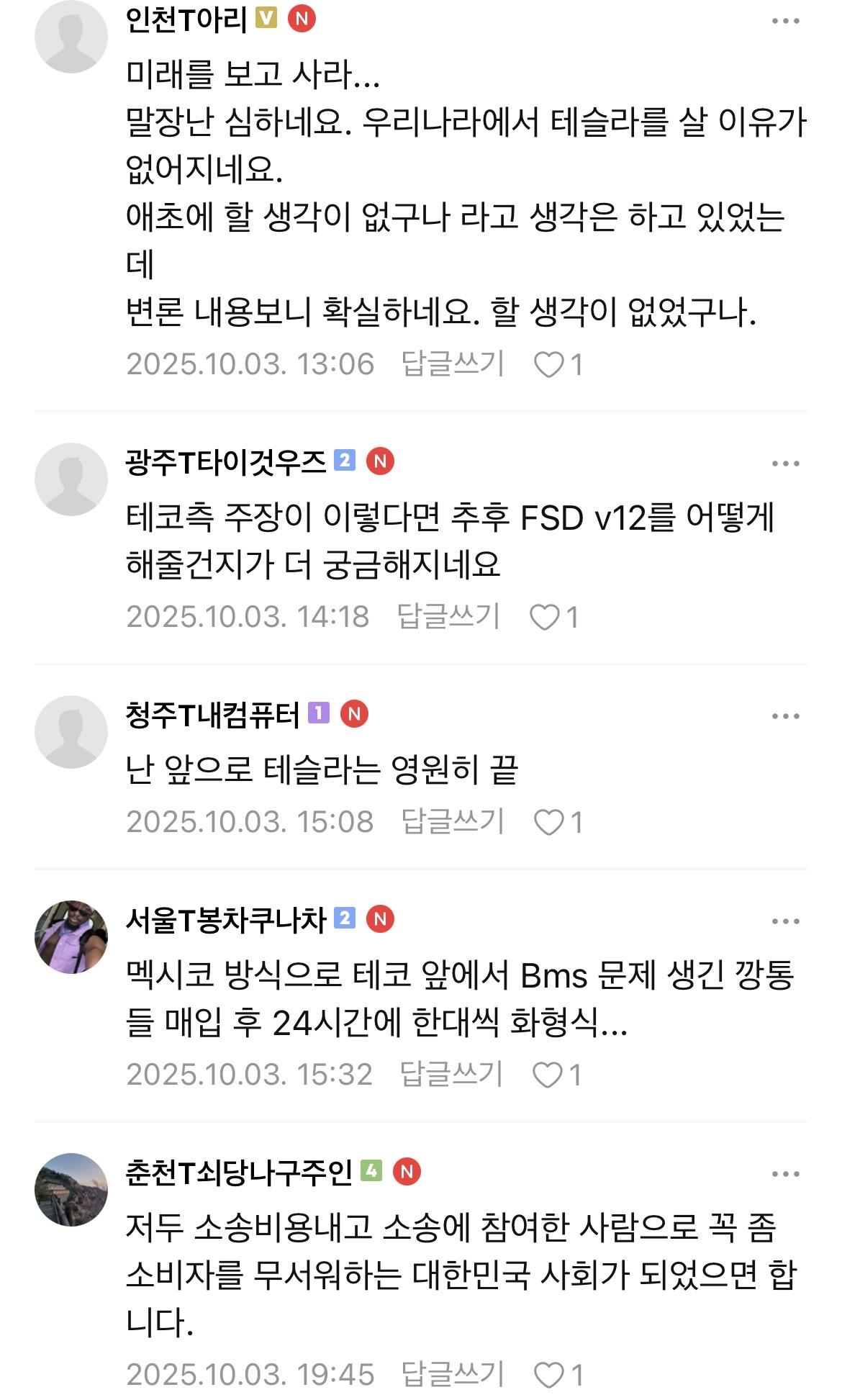The height and width of the screenshot is (1400, 842).
Task: Open 춘천T쇠당나구주인's profile avatar
Action: tap(71, 1189)
